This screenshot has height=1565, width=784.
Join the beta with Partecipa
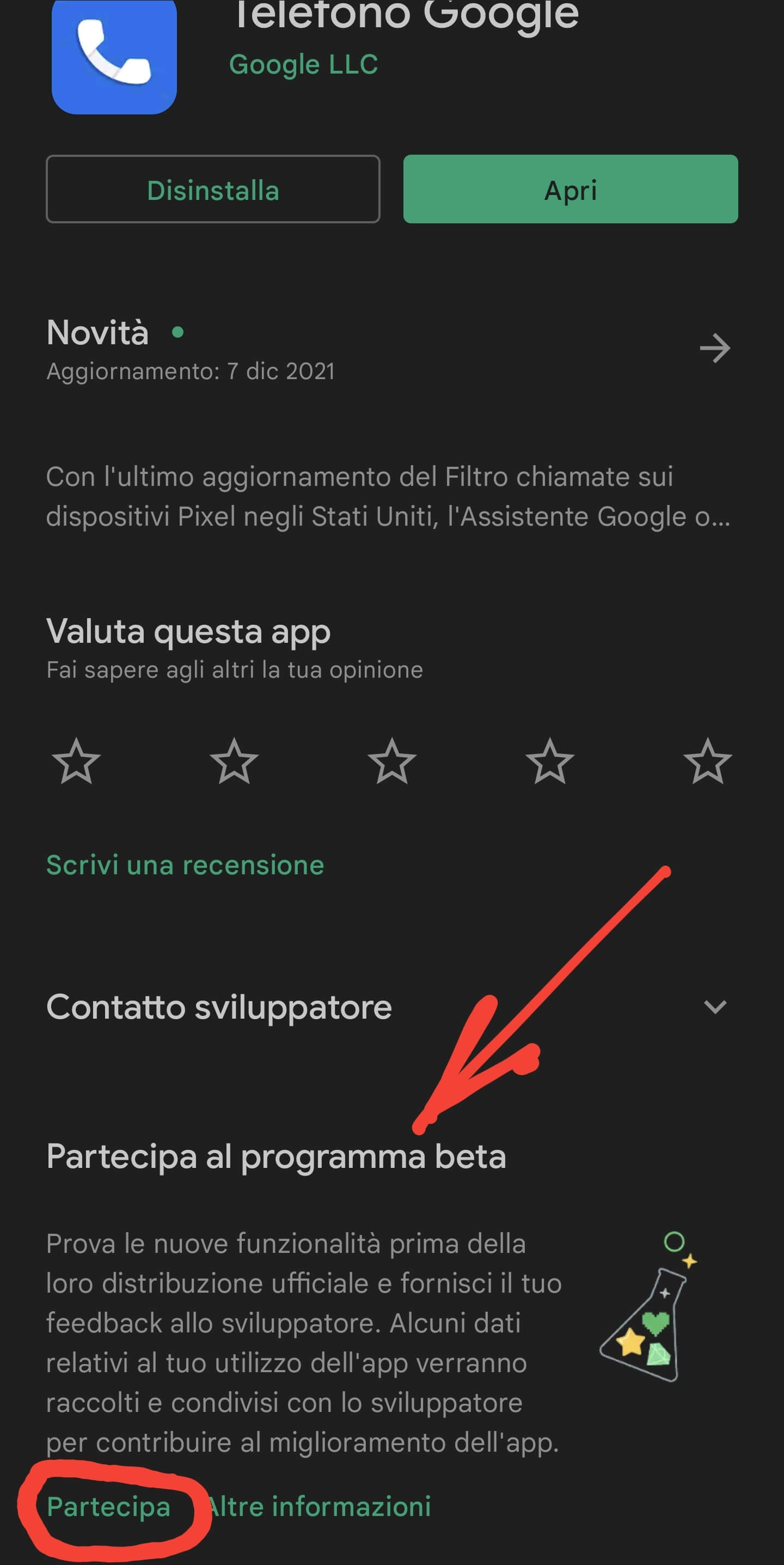[109, 1507]
